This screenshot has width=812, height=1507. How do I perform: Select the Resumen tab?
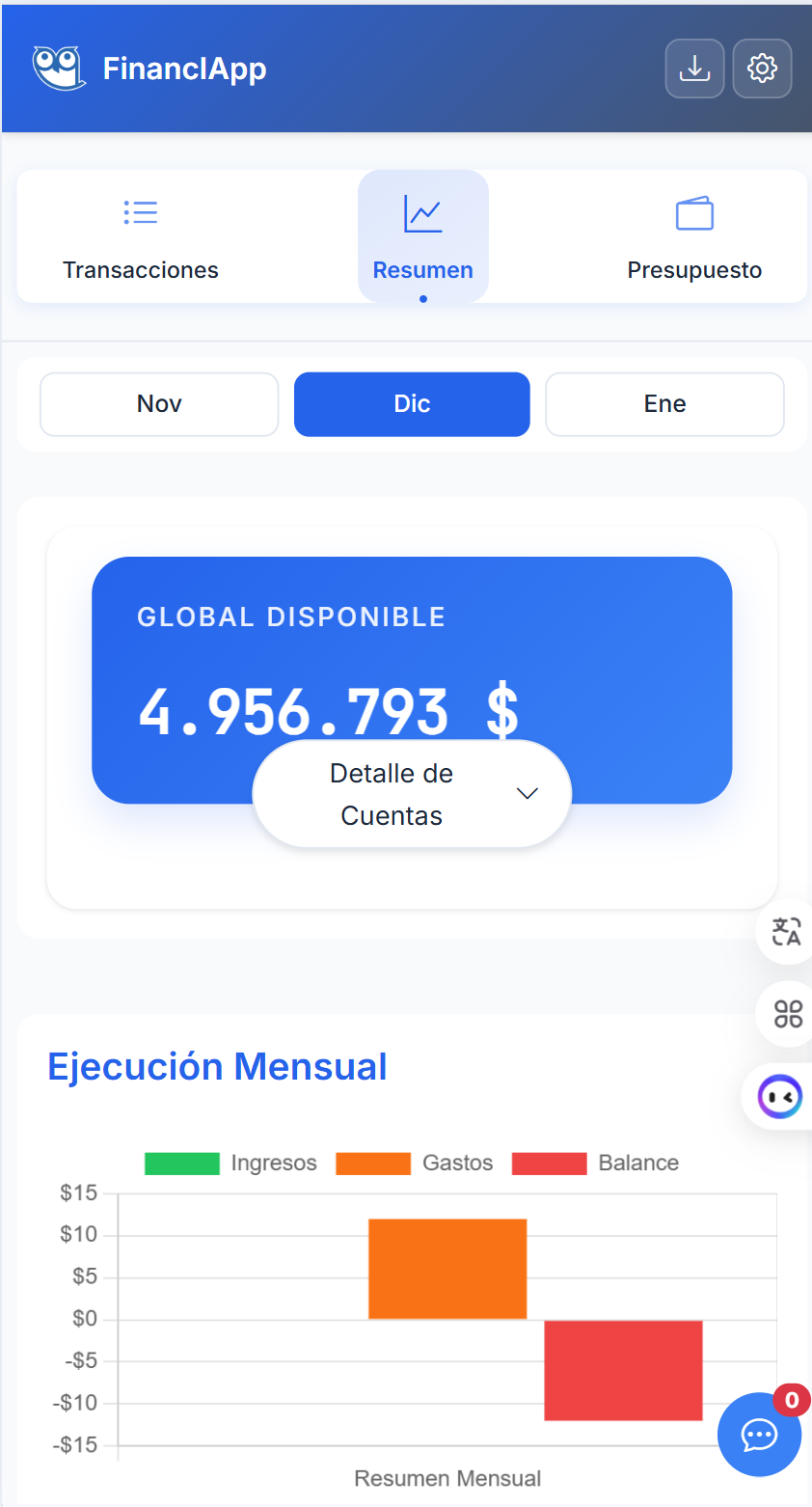click(x=422, y=237)
